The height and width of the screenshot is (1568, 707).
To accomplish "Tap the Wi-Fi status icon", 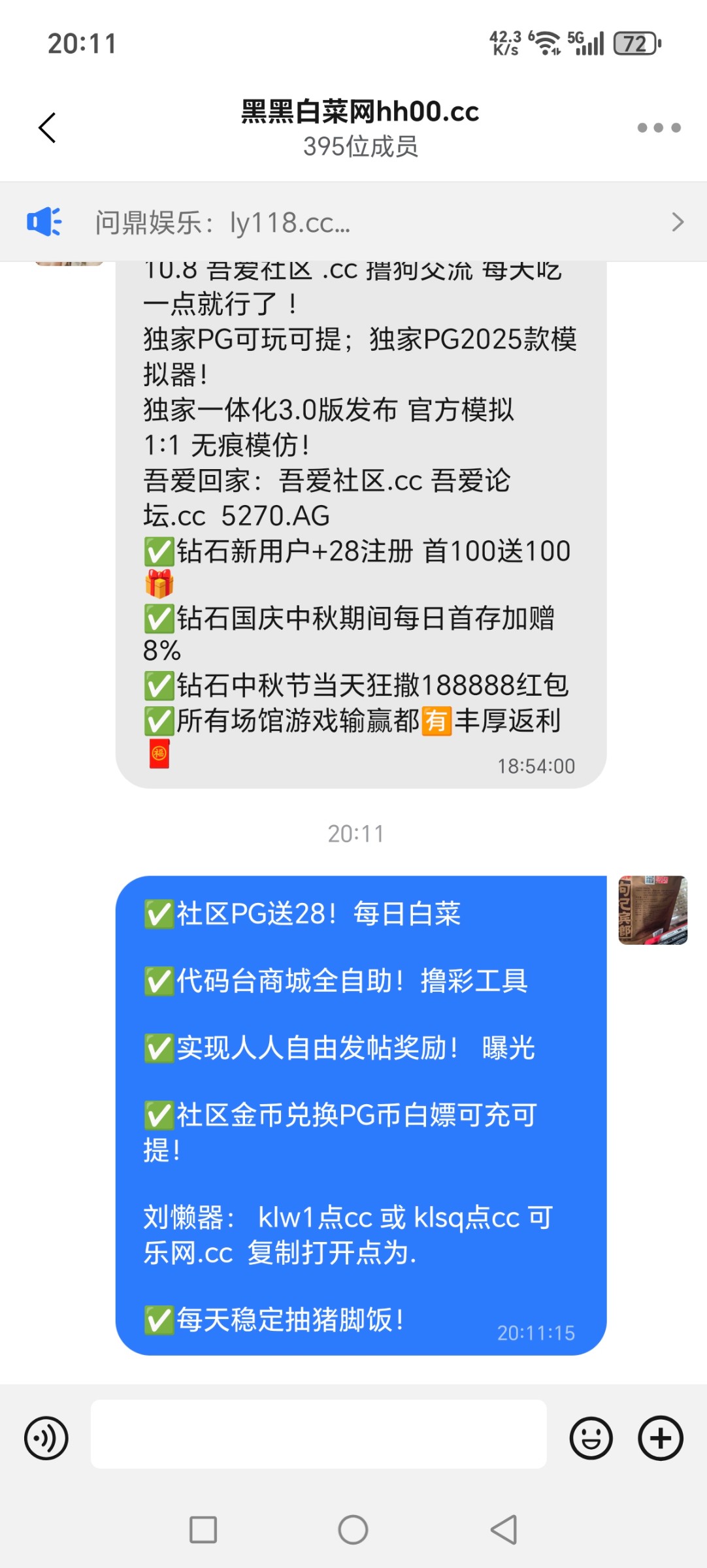I will [548, 42].
